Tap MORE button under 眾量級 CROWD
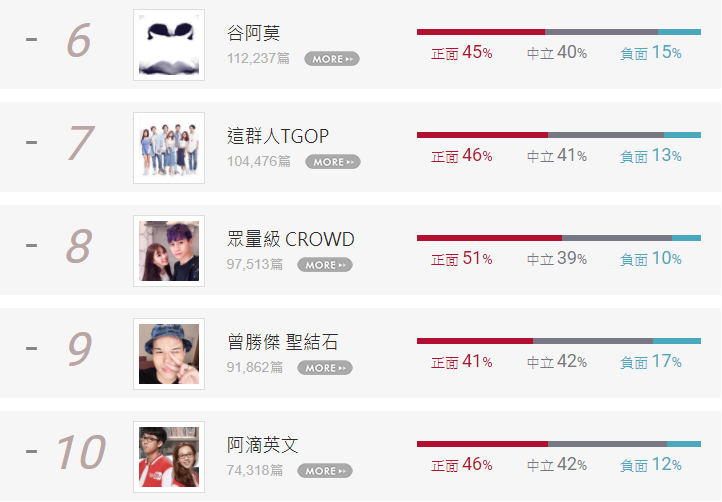 click(x=324, y=265)
